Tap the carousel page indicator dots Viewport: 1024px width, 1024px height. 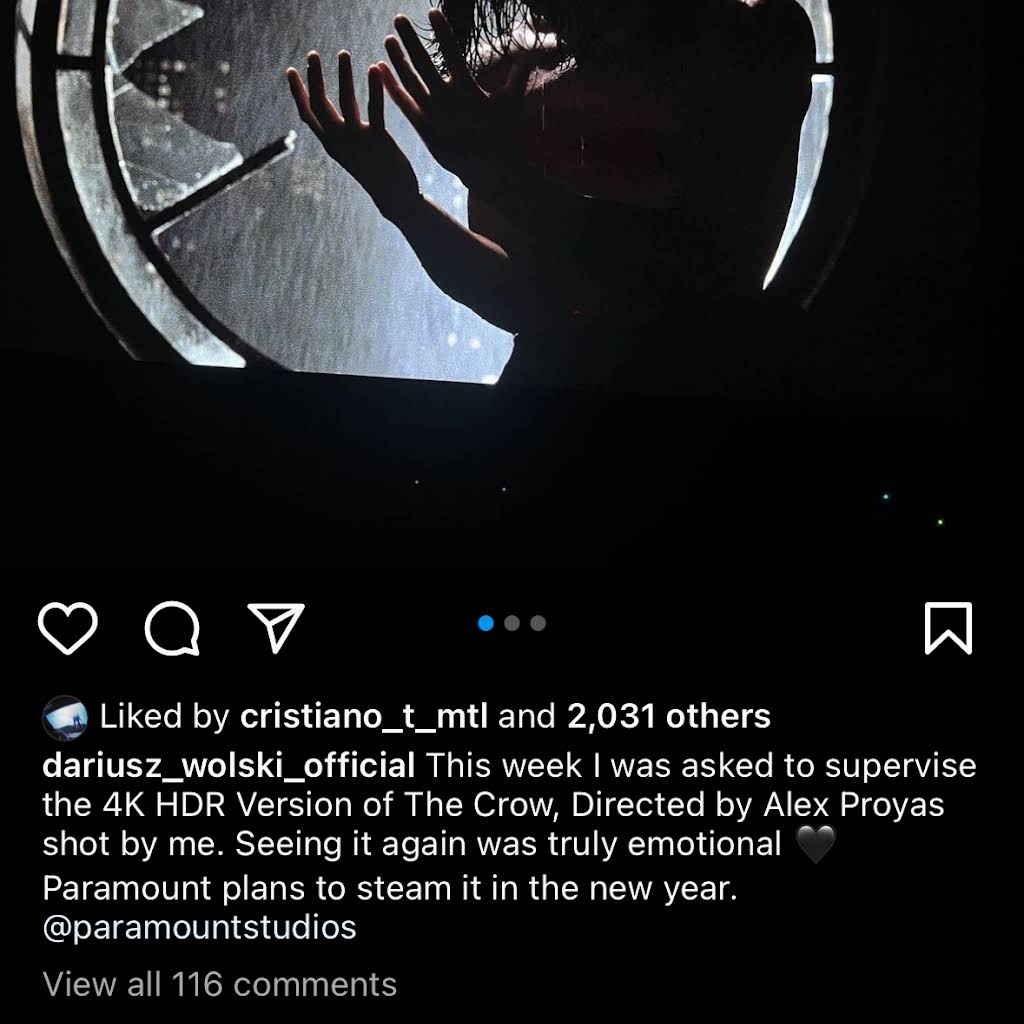pyautogui.click(x=511, y=623)
